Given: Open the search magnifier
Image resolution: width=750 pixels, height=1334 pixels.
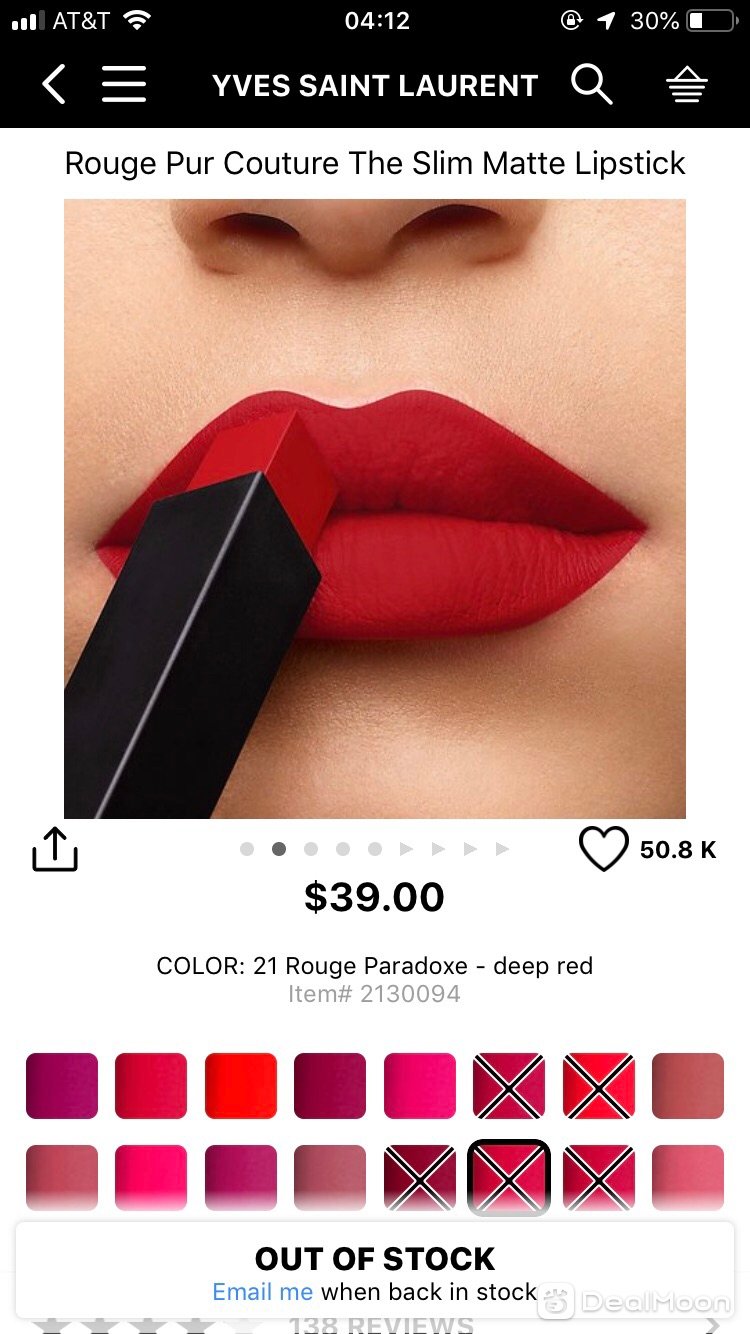Looking at the screenshot, I should click(591, 85).
